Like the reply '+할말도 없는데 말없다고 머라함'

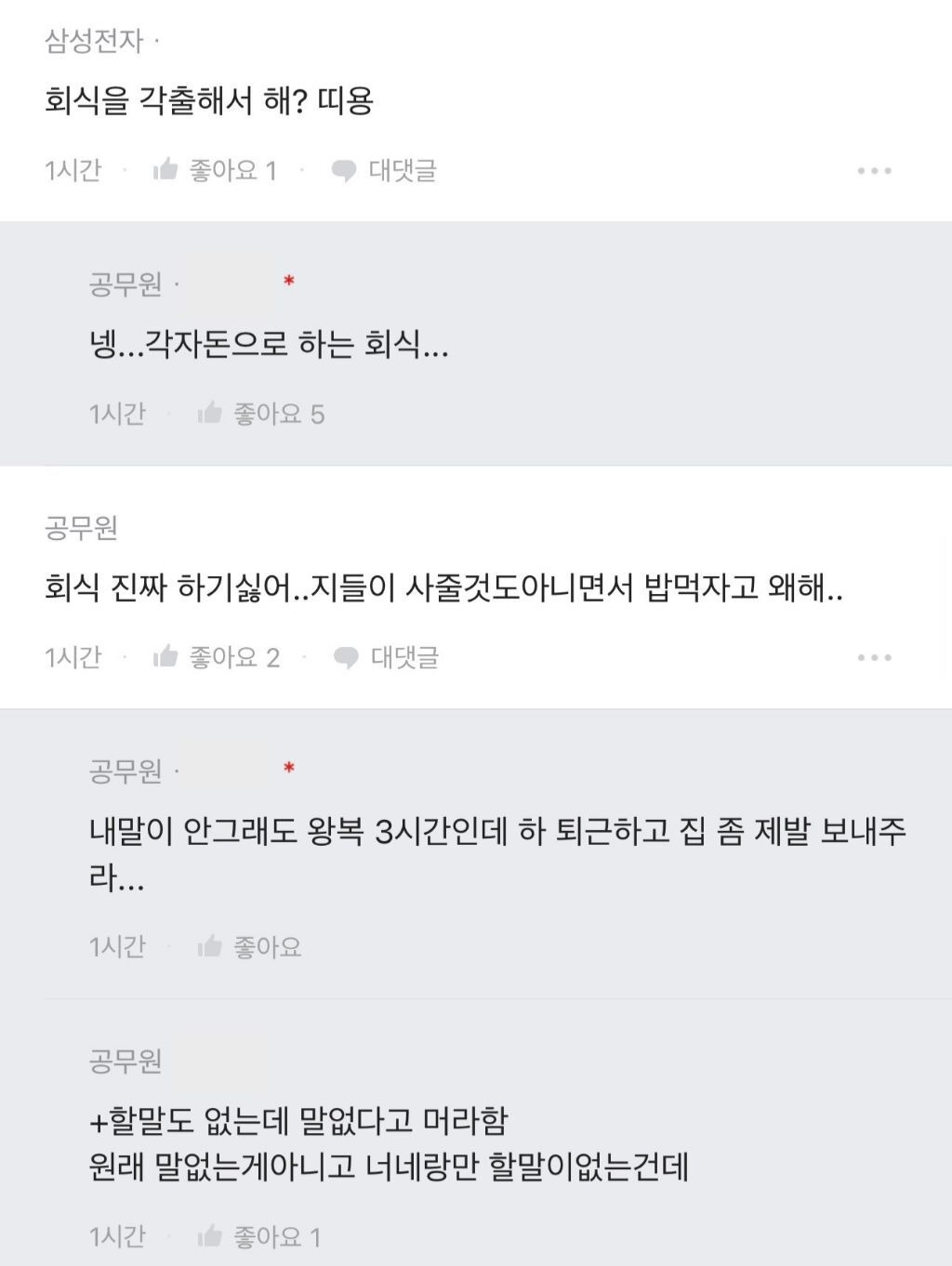click(258, 1236)
